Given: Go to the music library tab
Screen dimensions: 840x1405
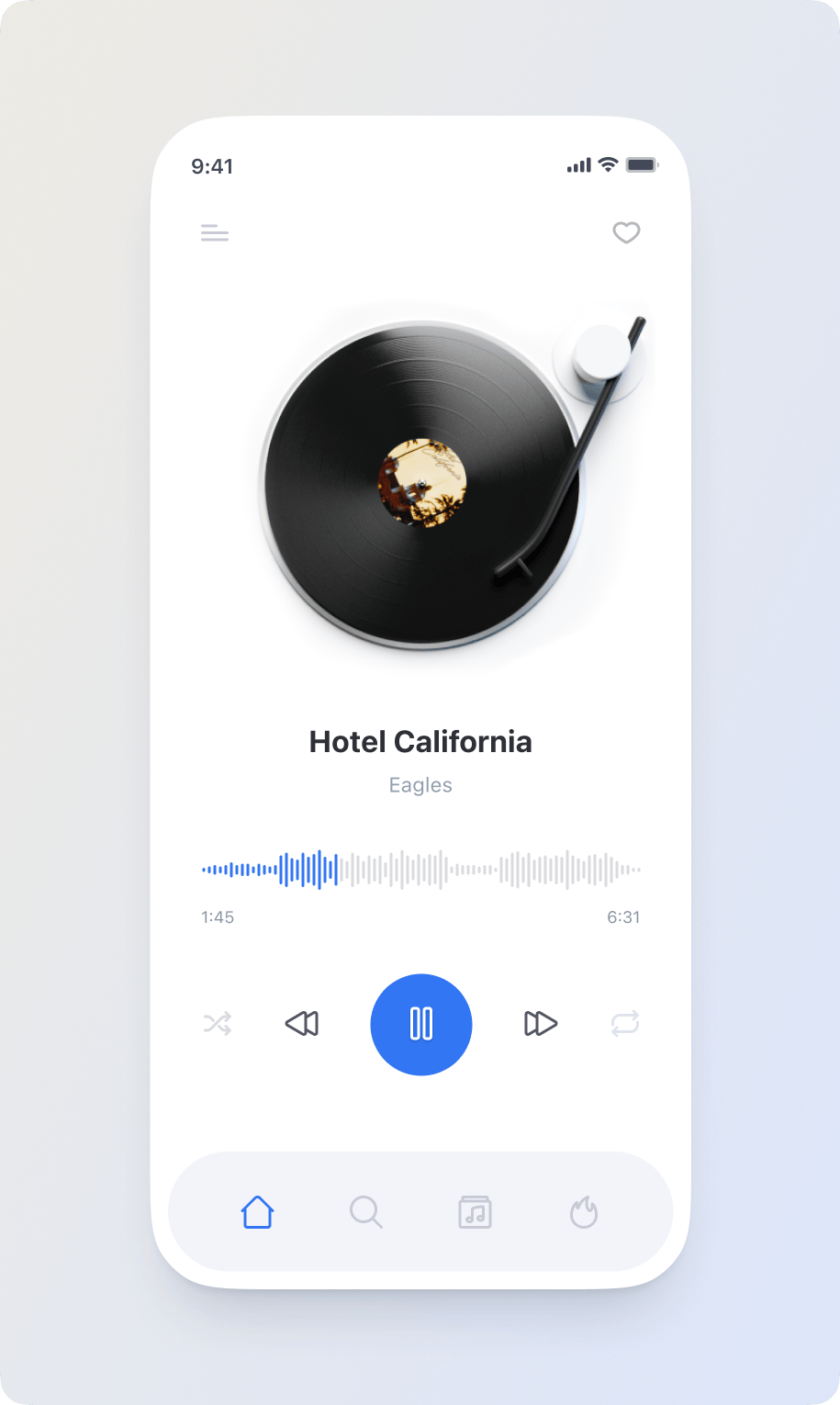Looking at the screenshot, I should pyautogui.click(x=475, y=1212).
